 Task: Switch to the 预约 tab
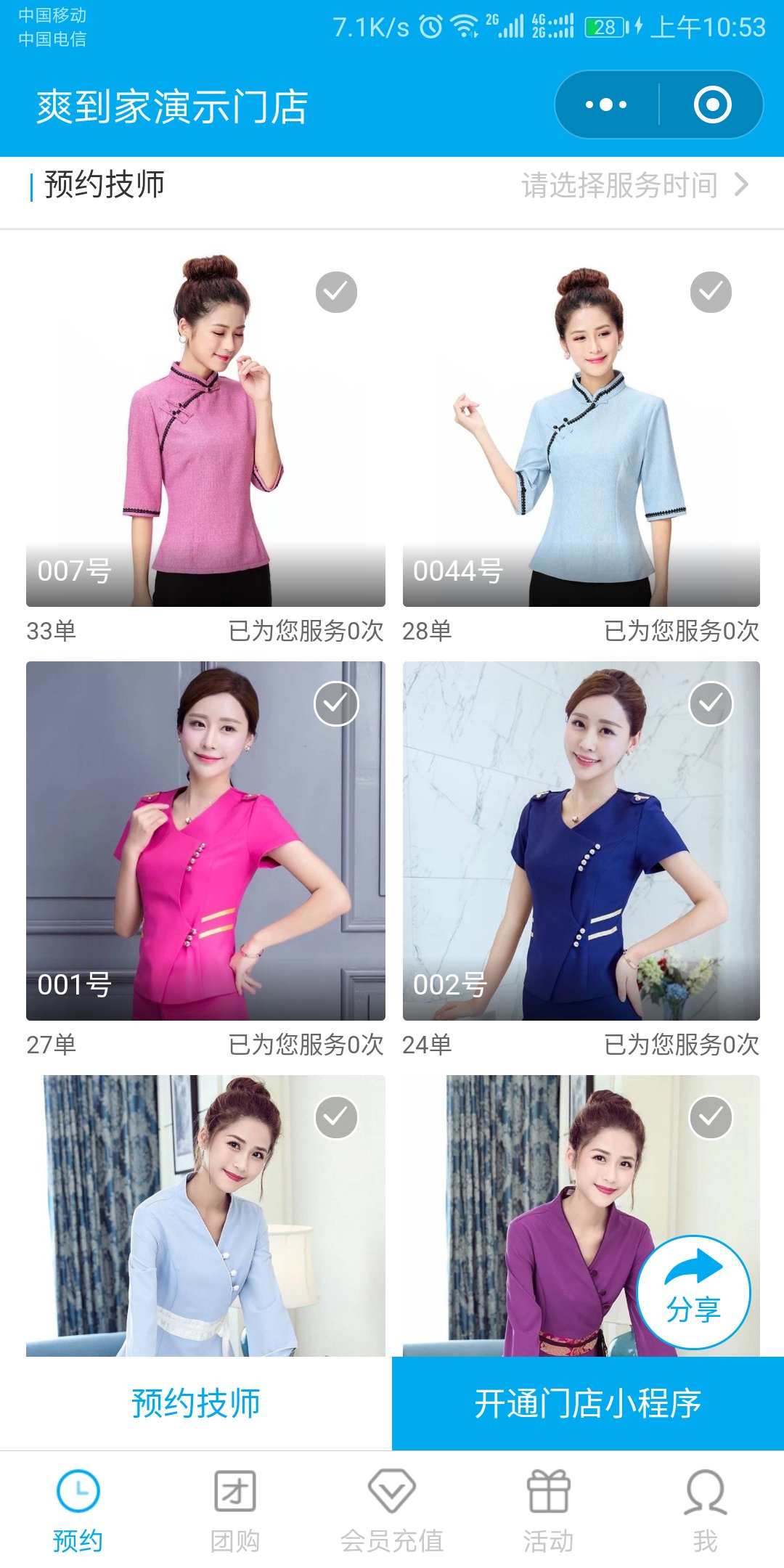click(x=78, y=1510)
